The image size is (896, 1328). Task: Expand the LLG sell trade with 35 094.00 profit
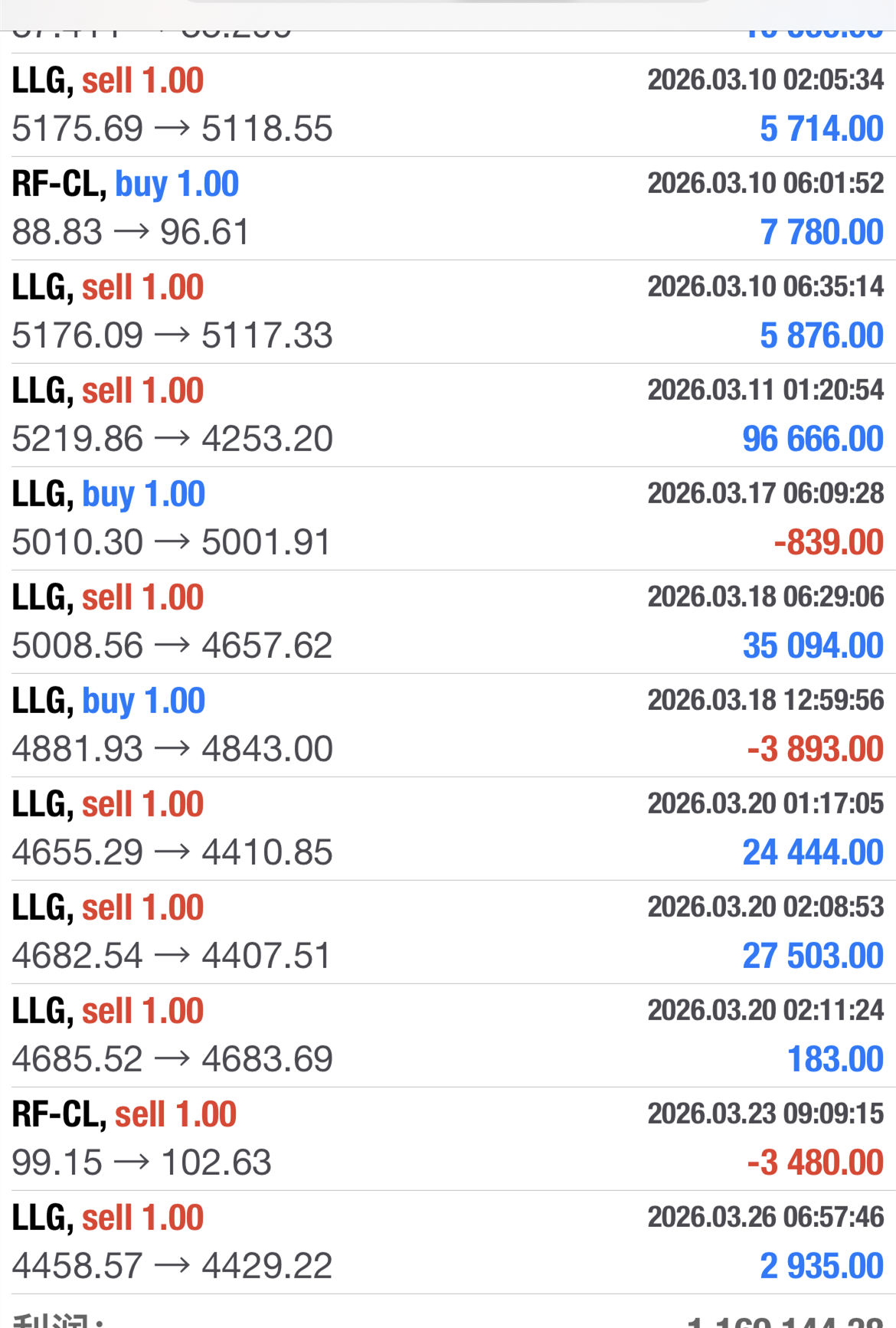[x=448, y=622]
